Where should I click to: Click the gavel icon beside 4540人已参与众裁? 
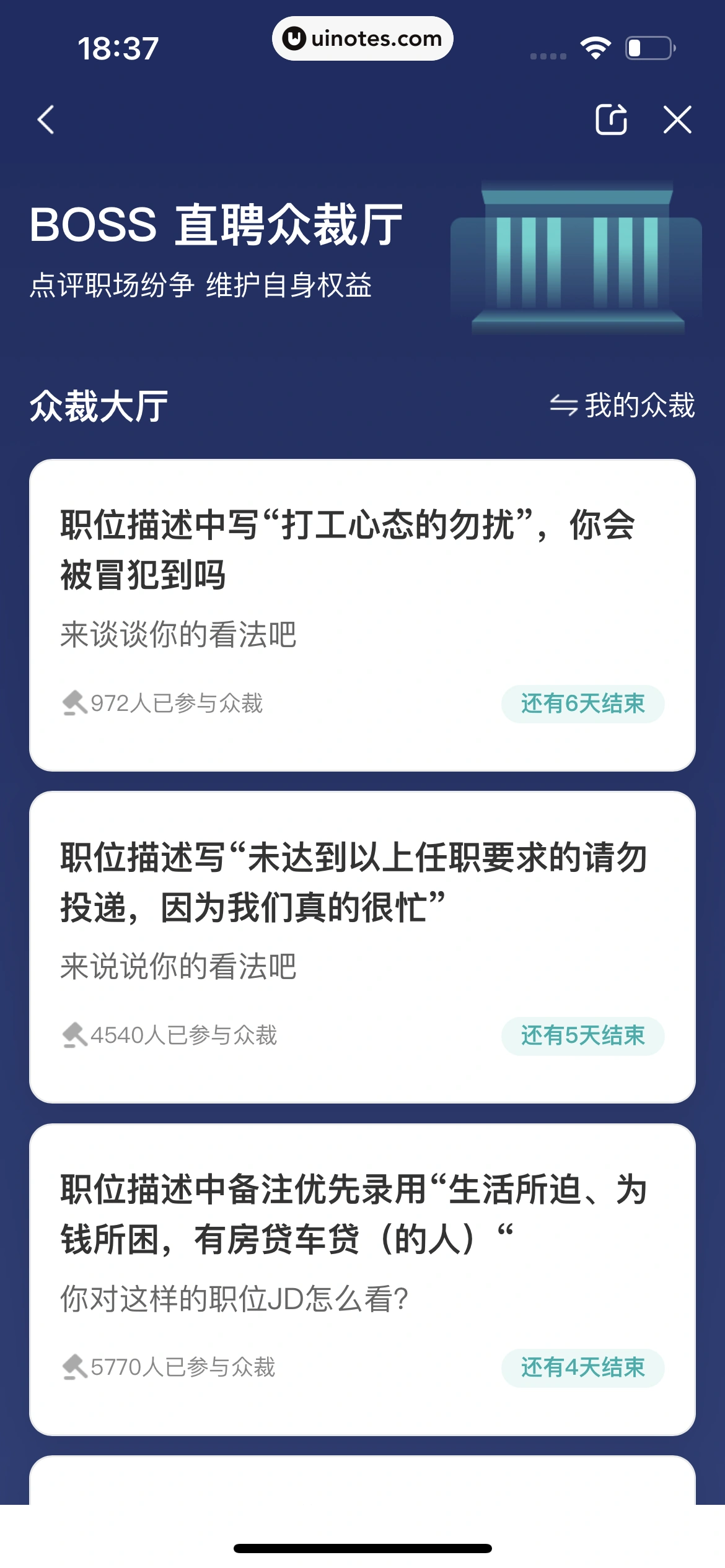tap(74, 1035)
